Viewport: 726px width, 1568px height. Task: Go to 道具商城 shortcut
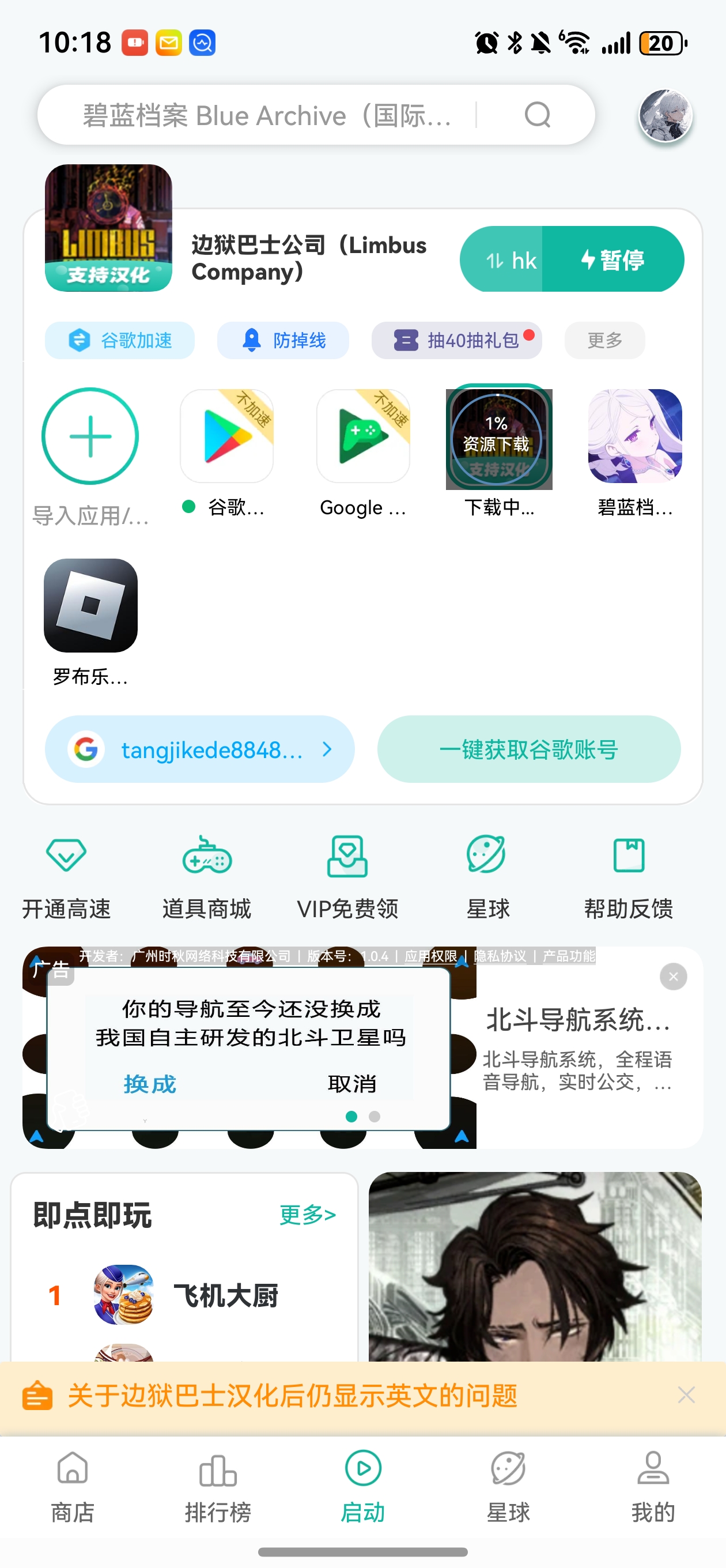(x=207, y=877)
